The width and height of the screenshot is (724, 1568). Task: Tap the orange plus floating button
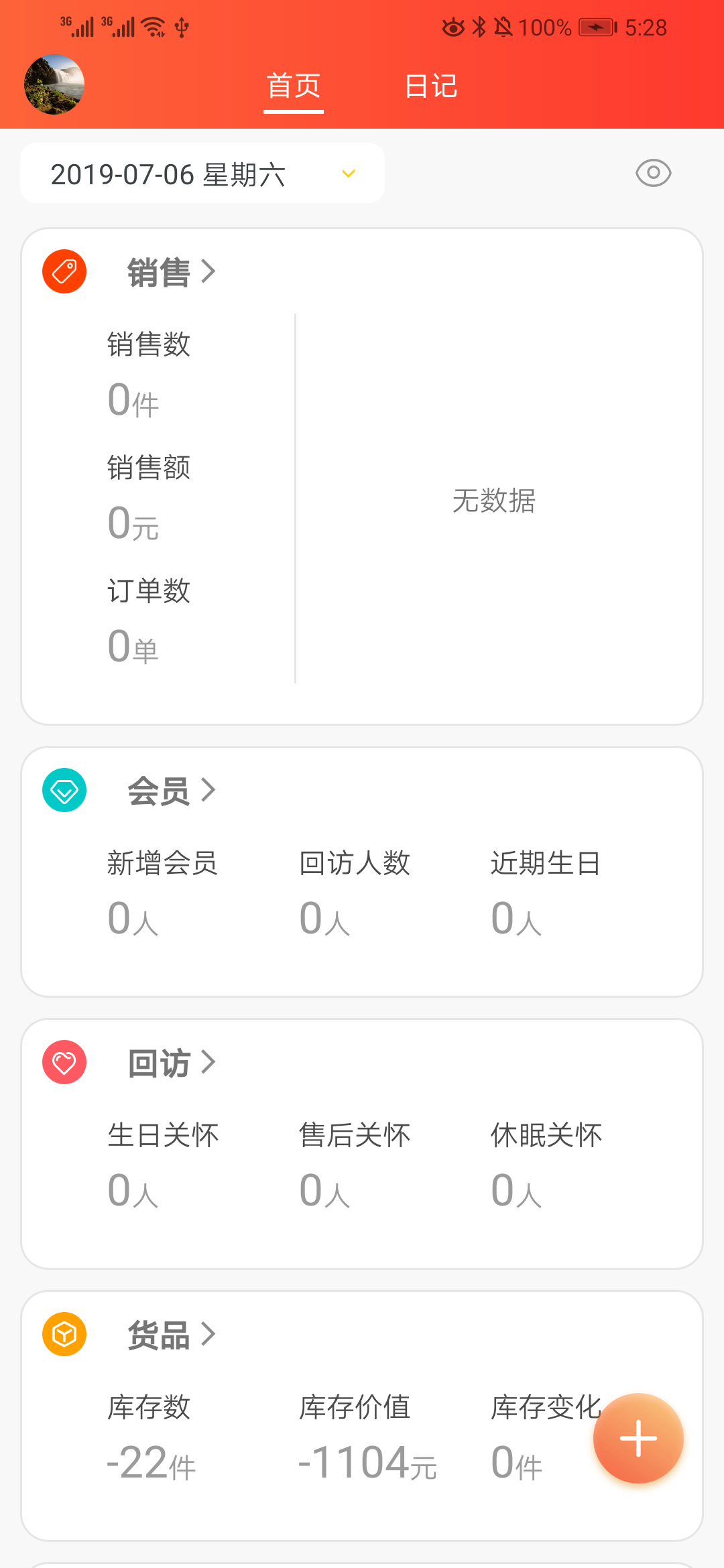pos(638,1438)
